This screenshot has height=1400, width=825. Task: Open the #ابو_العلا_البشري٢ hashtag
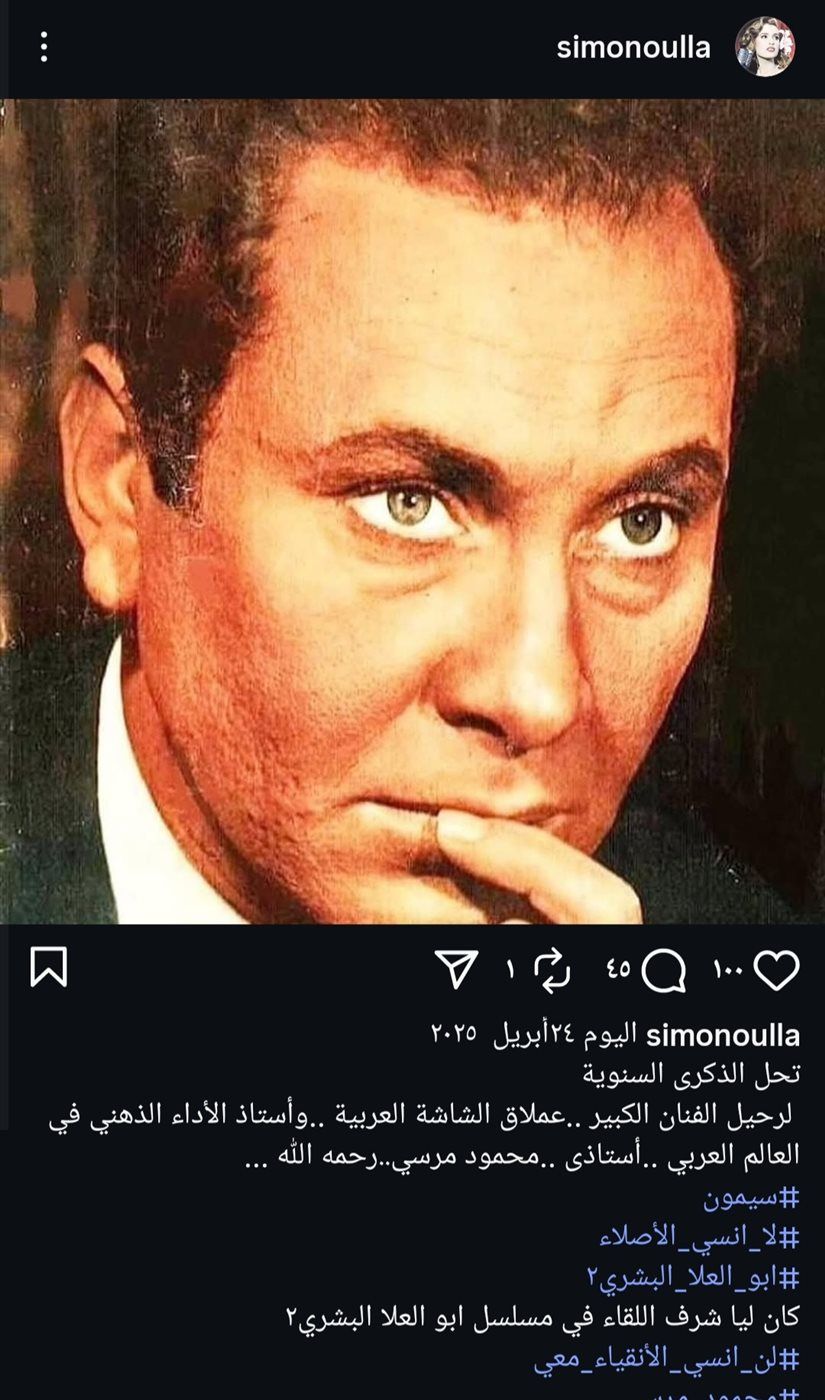(x=692, y=1277)
